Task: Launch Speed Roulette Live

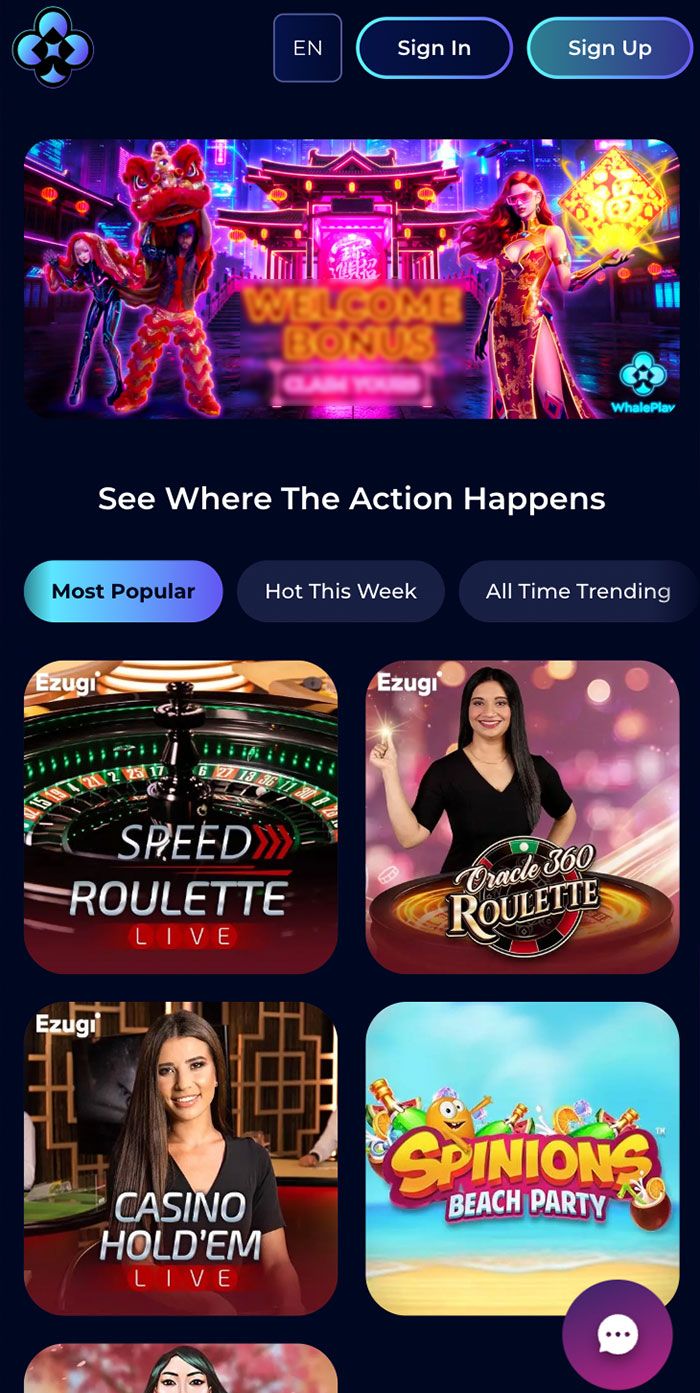Action: tap(181, 816)
